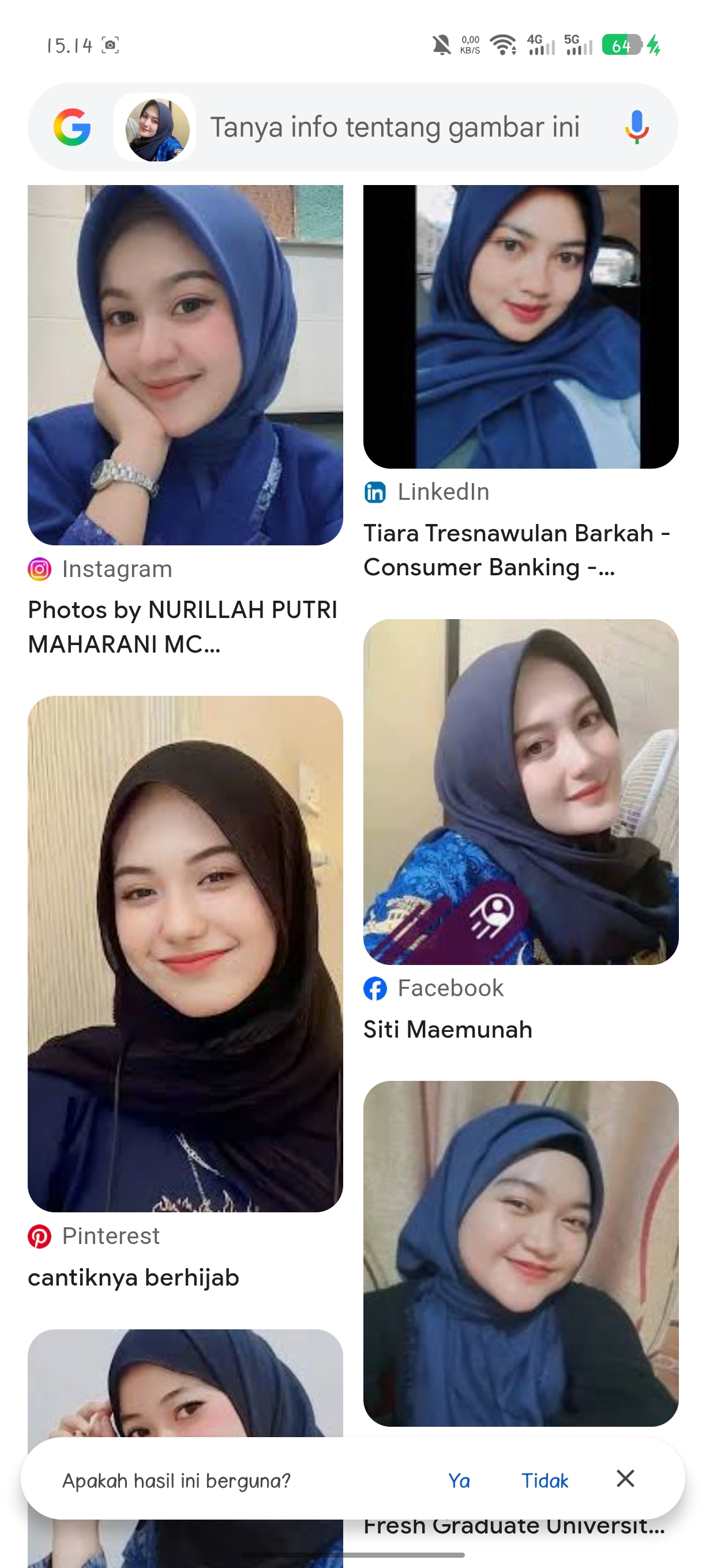Dismiss the 'Apakah hasil ini berguna?' prompt

[x=626, y=1479]
